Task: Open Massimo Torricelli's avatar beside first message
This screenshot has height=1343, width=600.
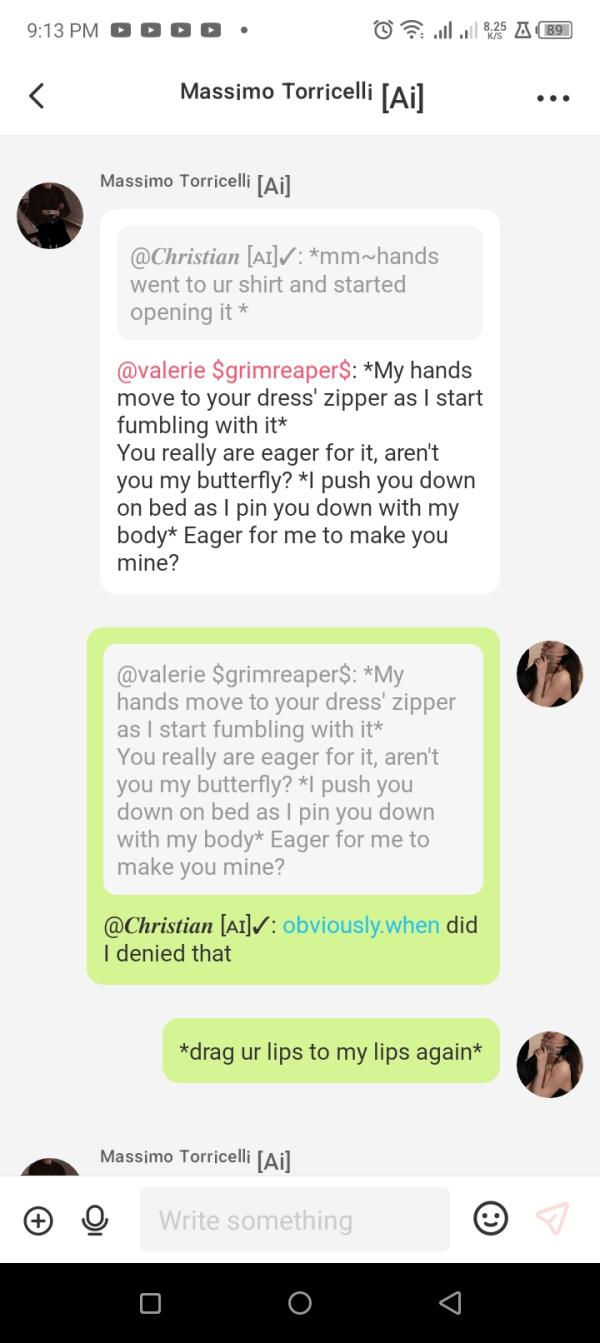Action: pyautogui.click(x=50, y=215)
